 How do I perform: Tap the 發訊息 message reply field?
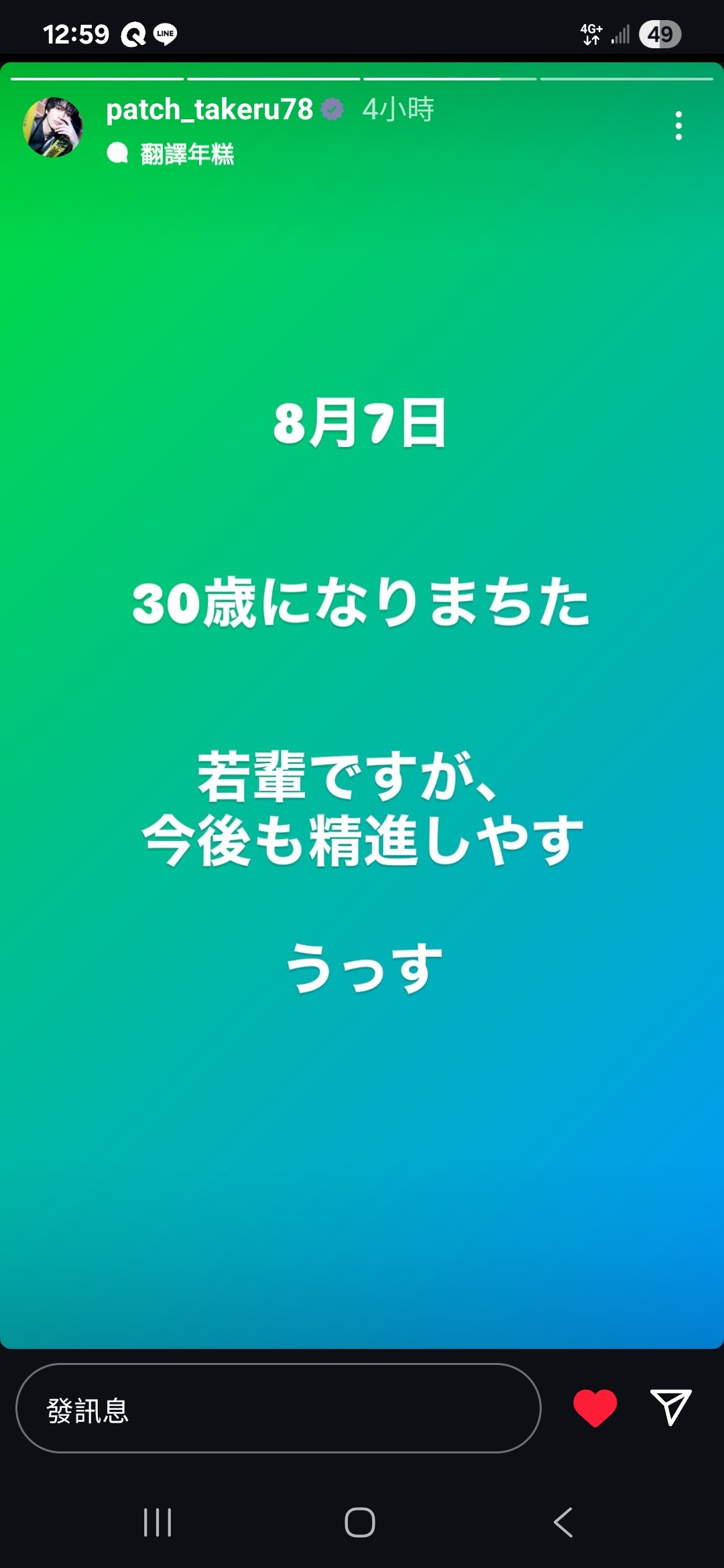[x=278, y=1409]
